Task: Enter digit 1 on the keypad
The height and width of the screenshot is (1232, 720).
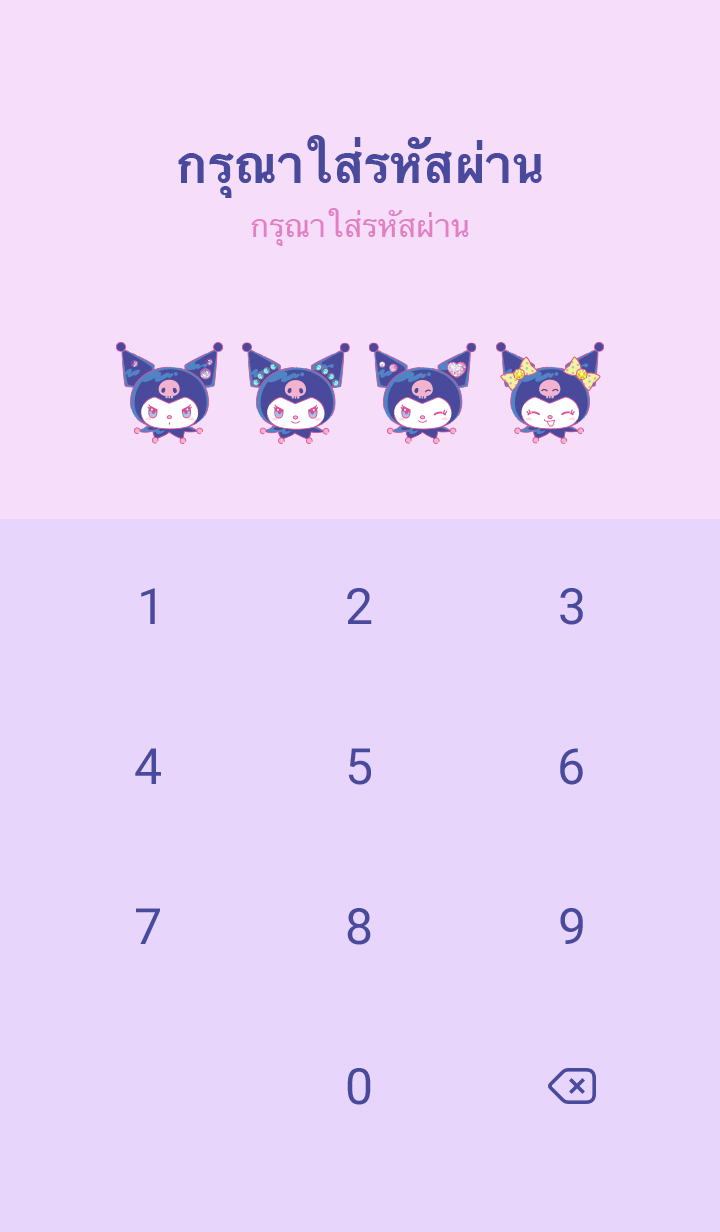Action: pos(149,607)
